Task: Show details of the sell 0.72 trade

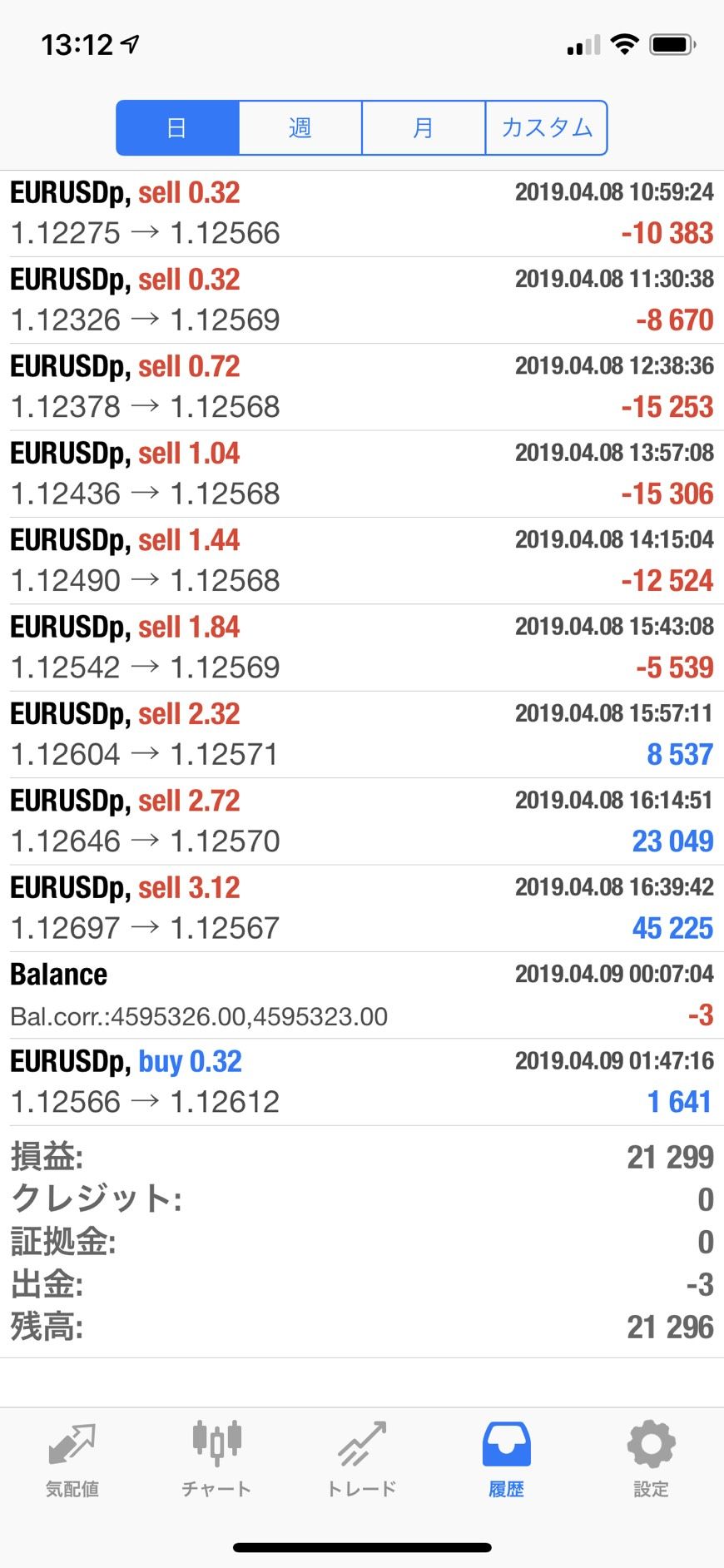Action: coord(362,387)
